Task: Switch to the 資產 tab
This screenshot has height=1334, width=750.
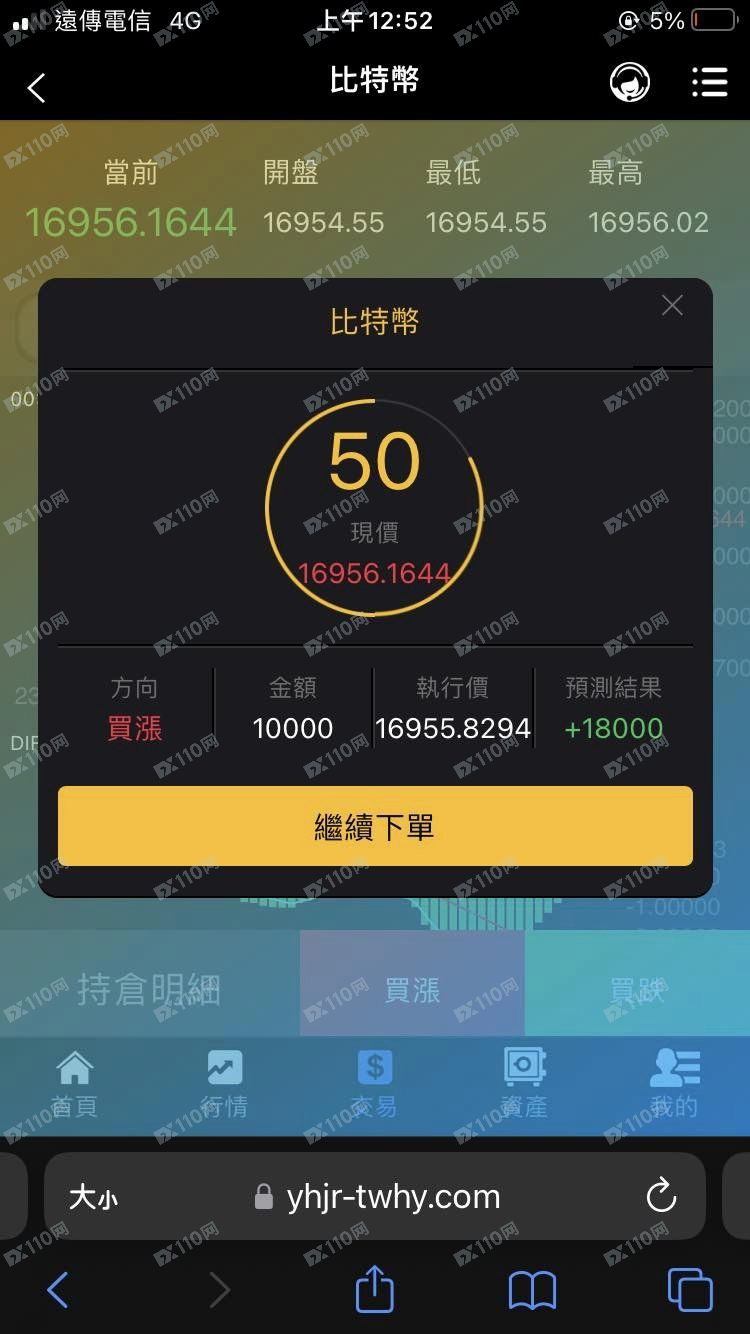Action: click(524, 1084)
